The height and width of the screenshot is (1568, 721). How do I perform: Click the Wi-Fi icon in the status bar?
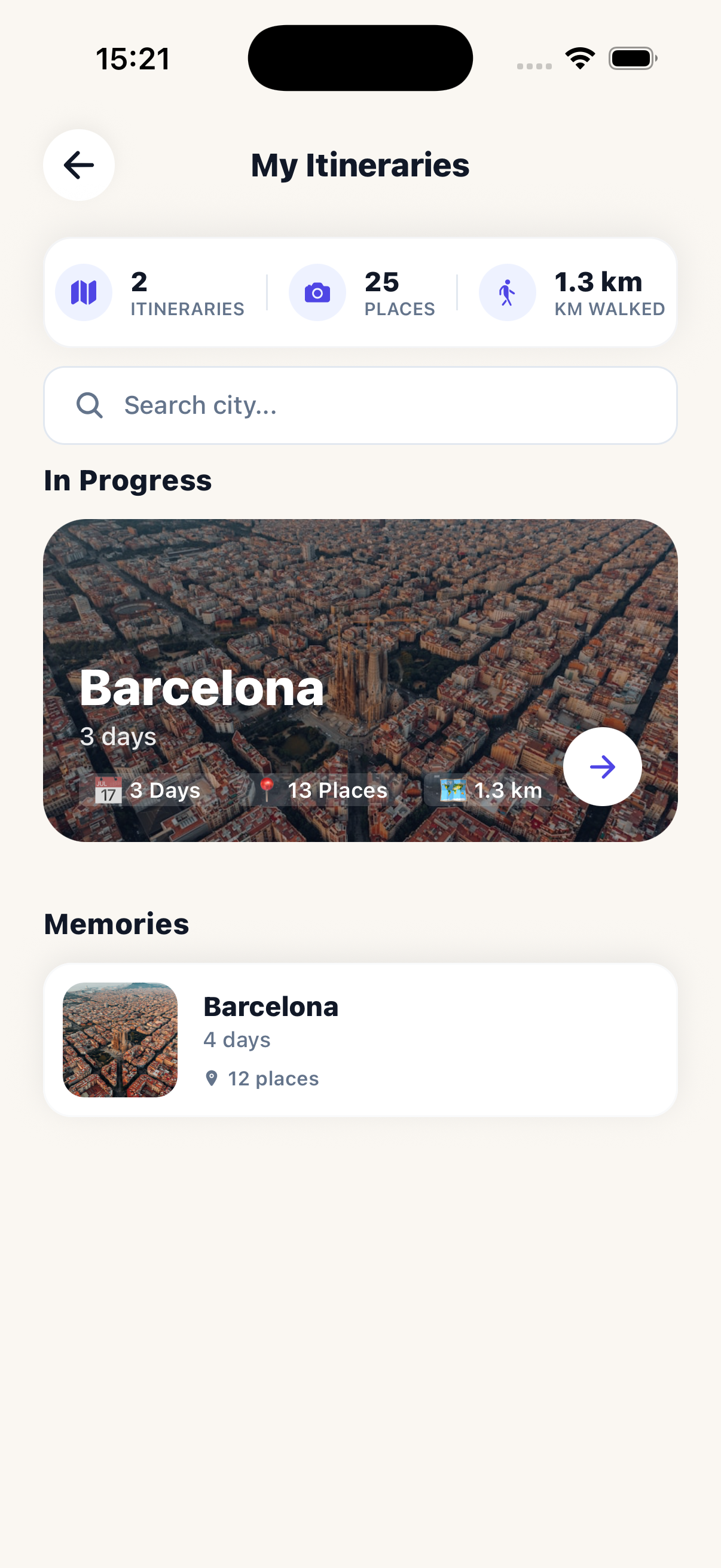tap(580, 57)
